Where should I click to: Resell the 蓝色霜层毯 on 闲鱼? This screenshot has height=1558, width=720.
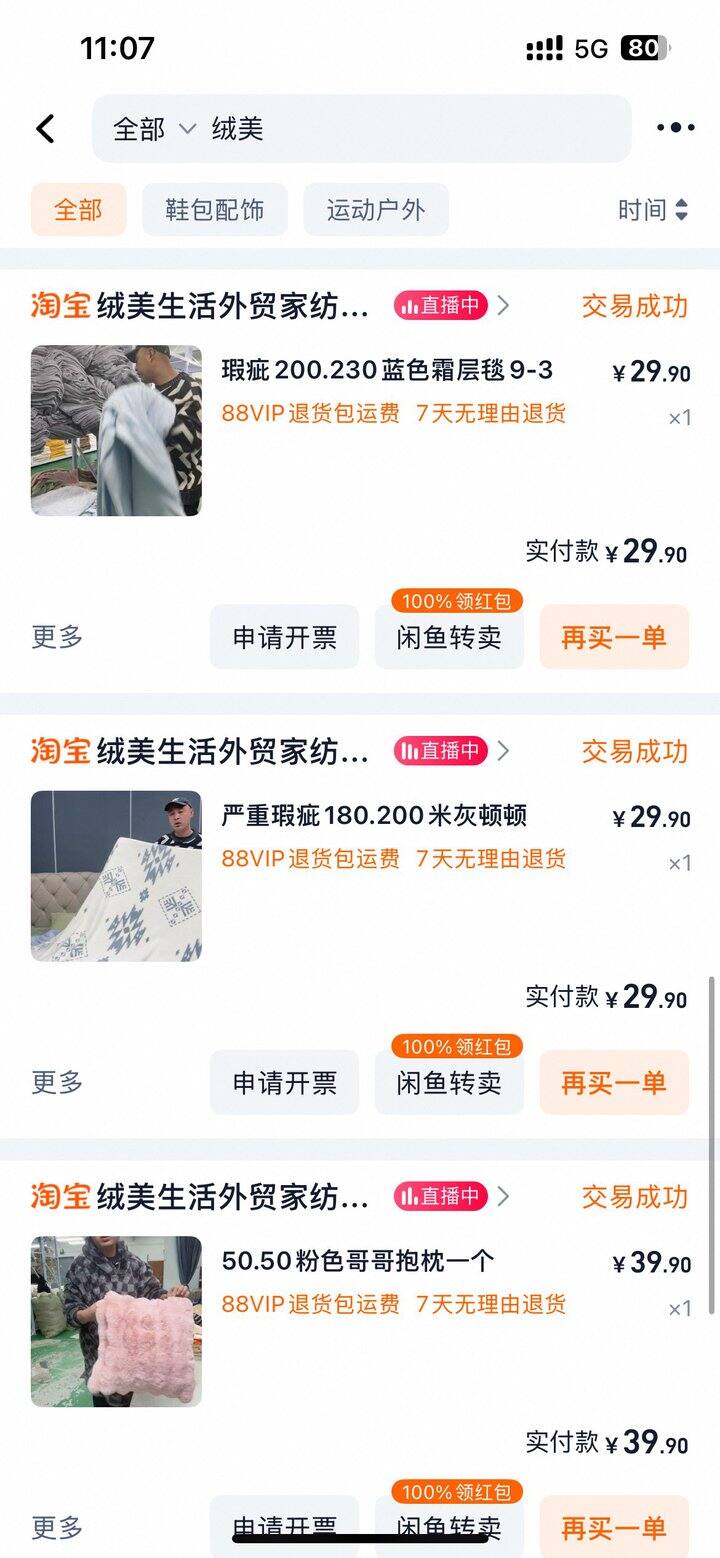pos(449,638)
